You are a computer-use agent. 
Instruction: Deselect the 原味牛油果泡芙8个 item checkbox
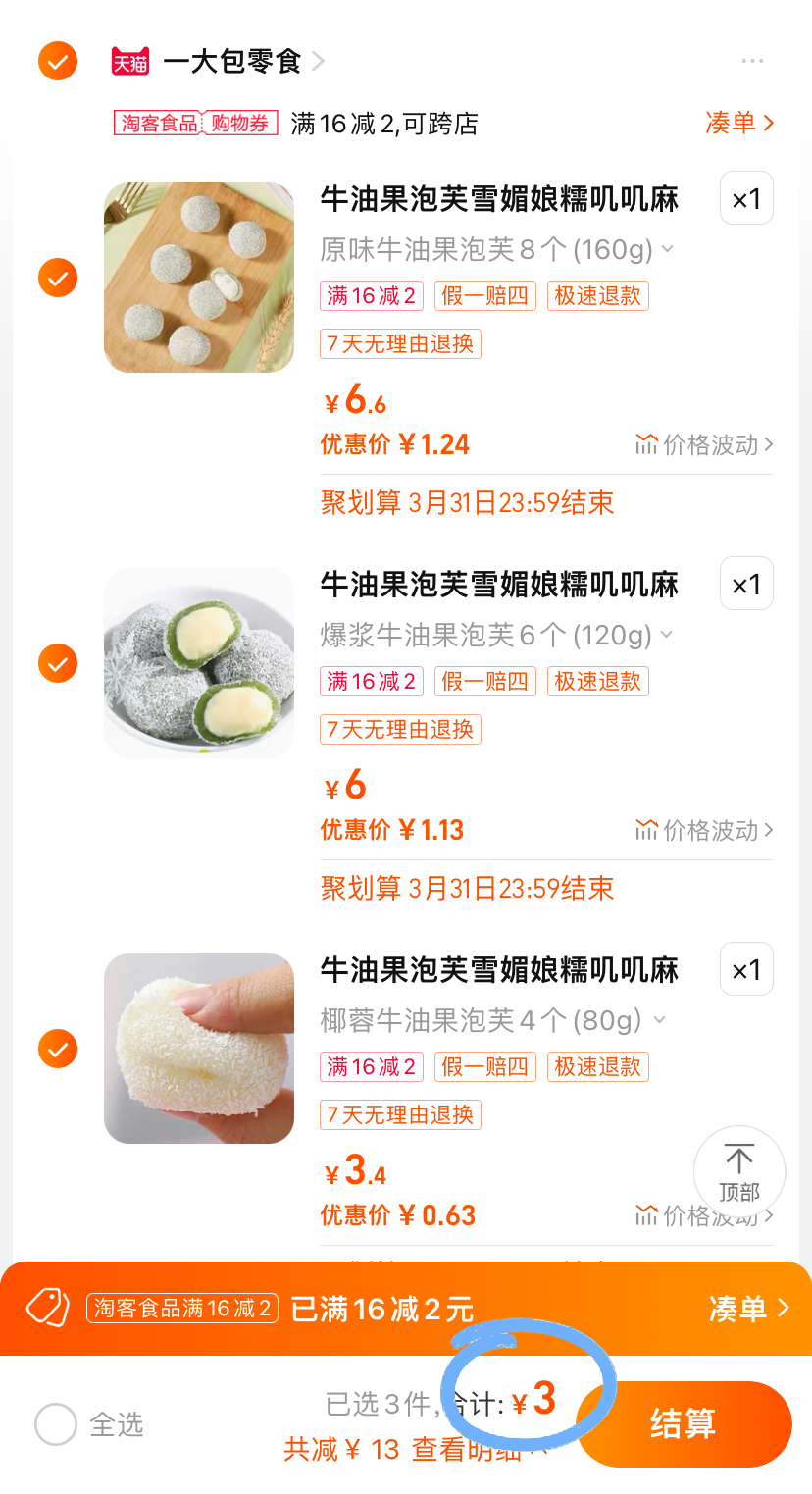[58, 278]
